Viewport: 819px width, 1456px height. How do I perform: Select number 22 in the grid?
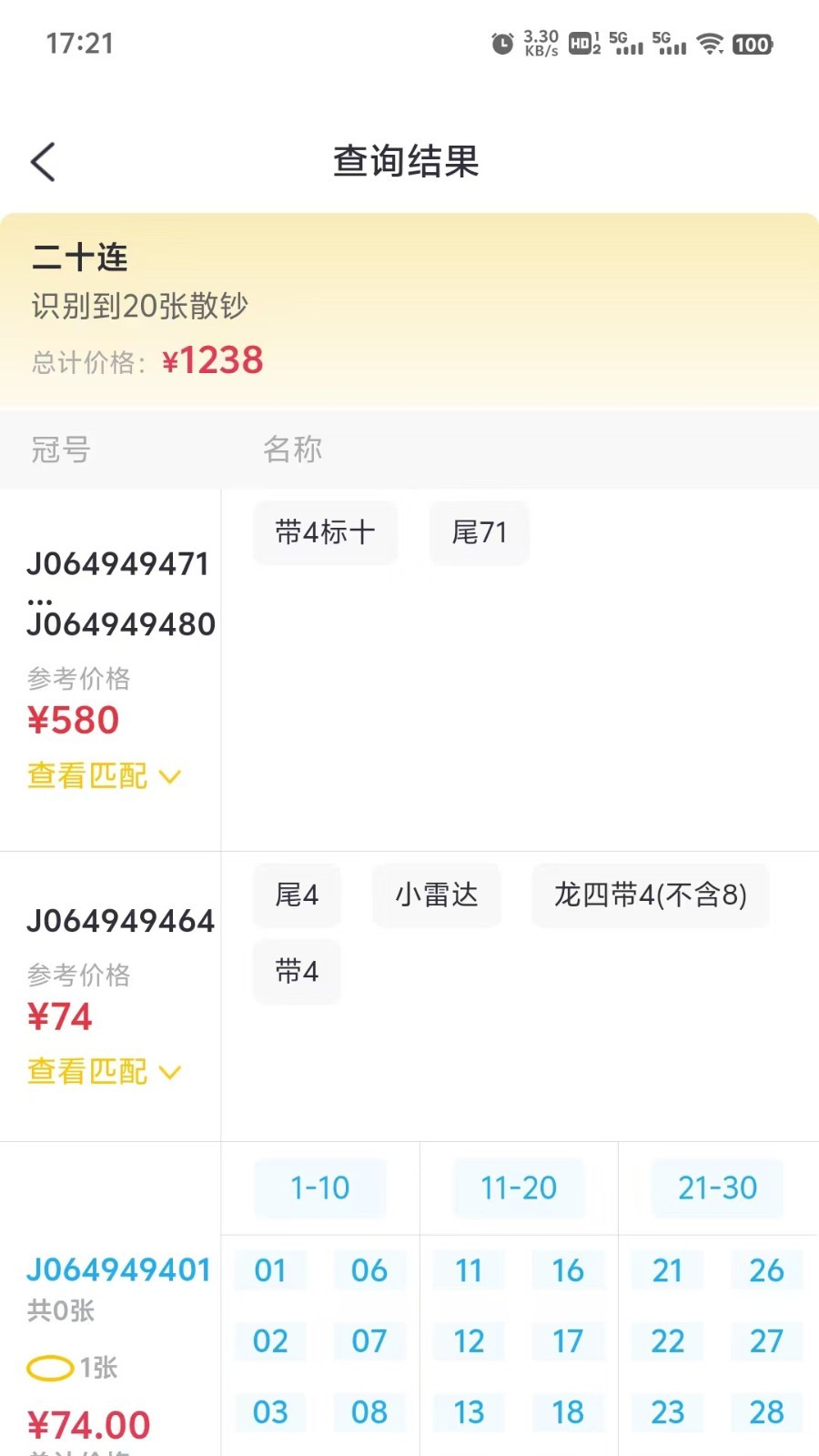tap(667, 1340)
